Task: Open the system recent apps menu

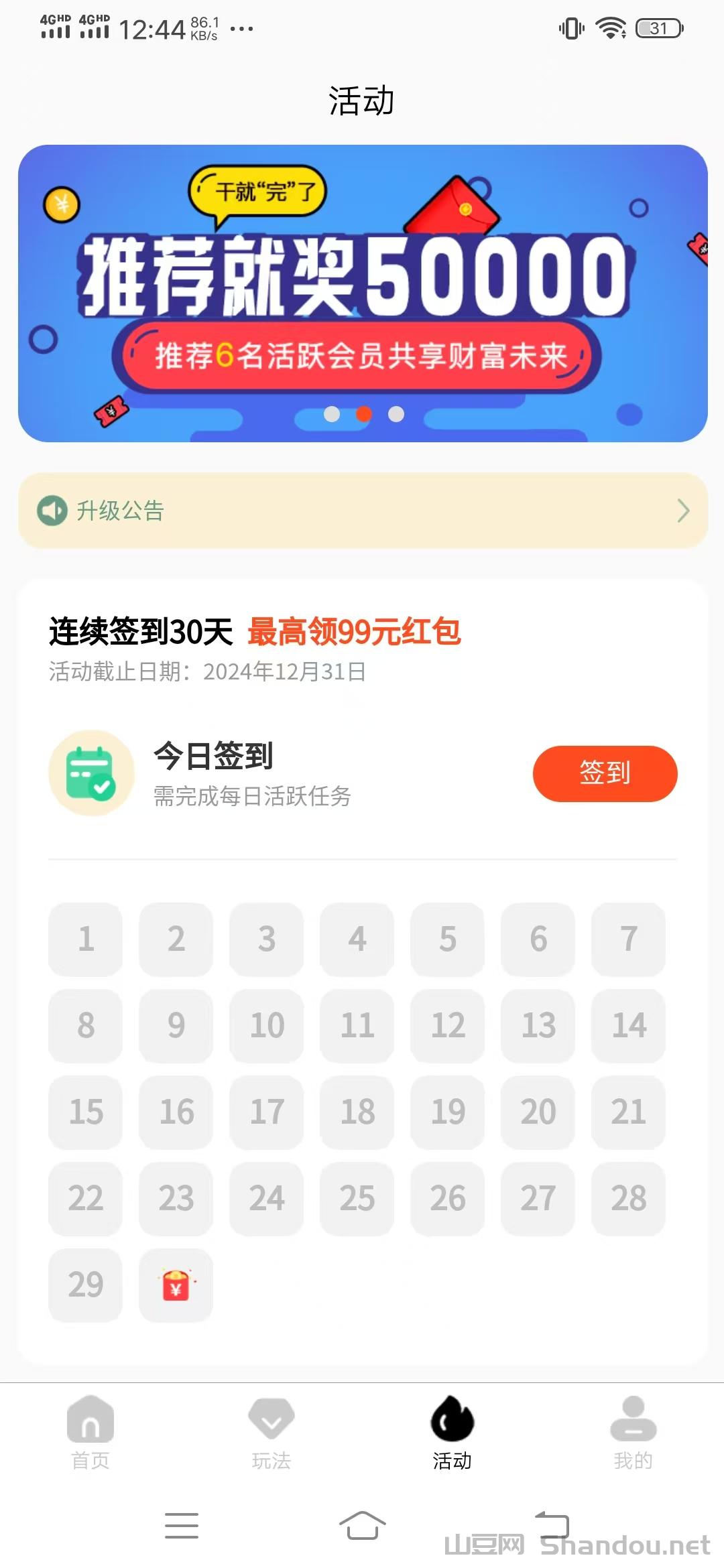Action: point(182,1525)
